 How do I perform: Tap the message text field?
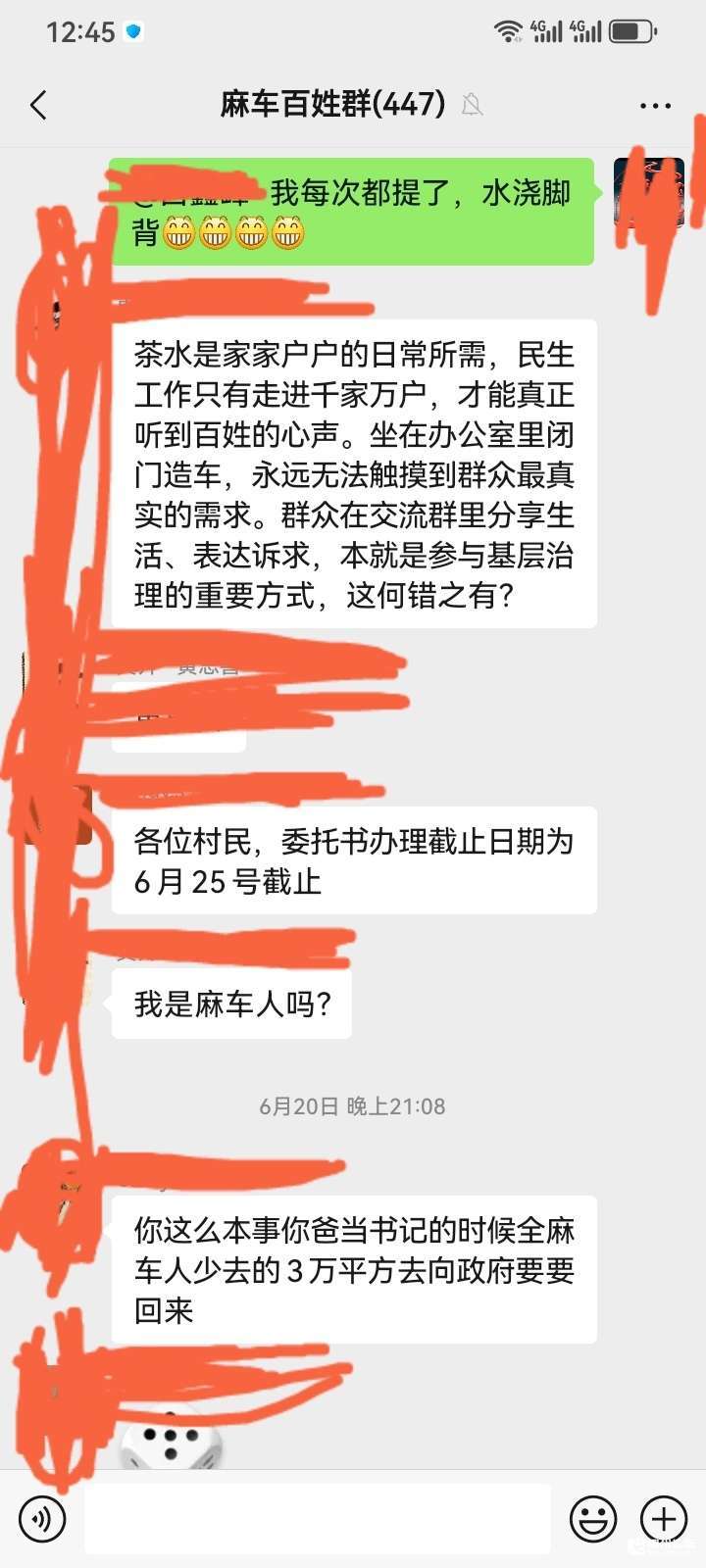click(317, 1519)
